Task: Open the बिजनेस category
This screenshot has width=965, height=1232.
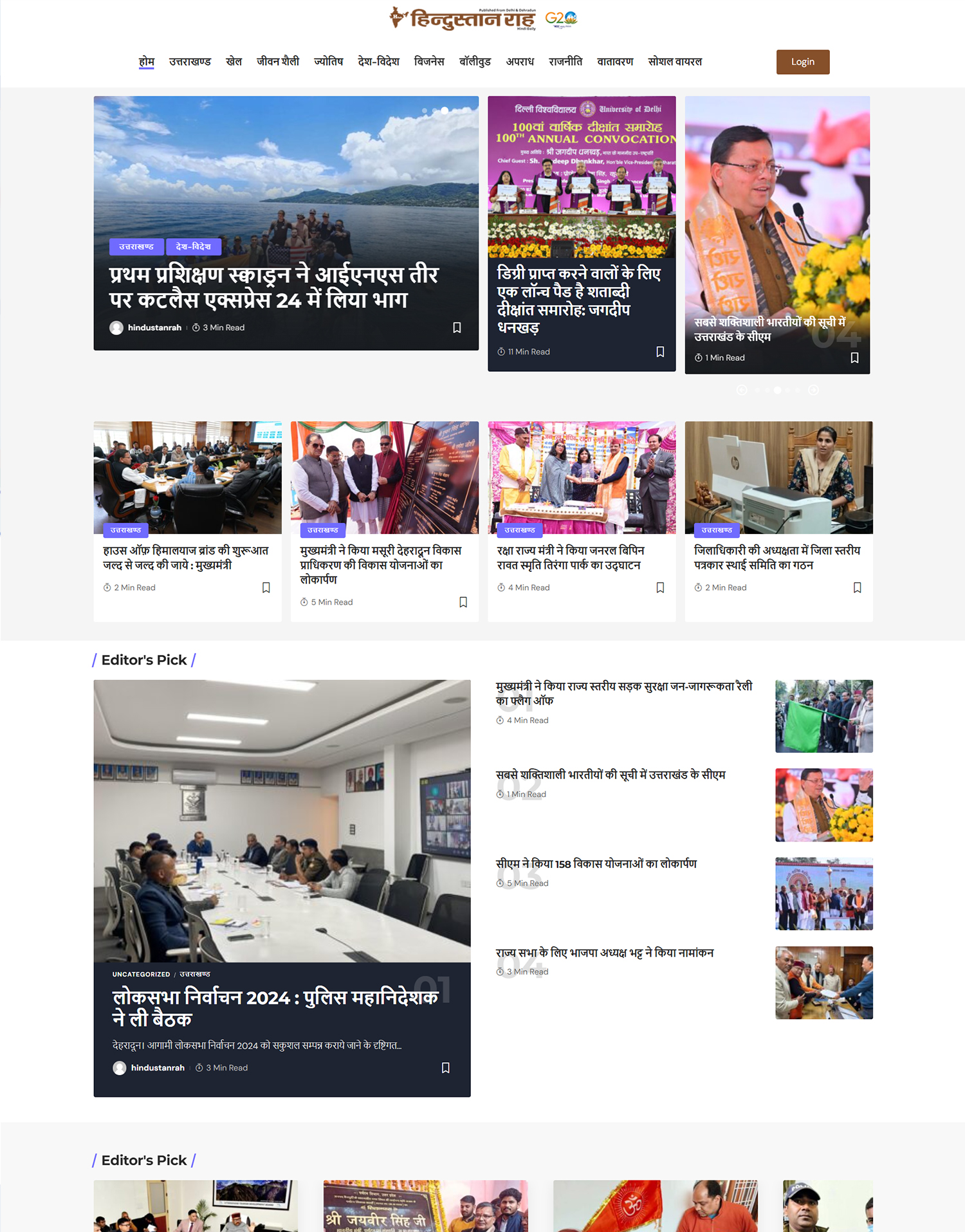Action: (429, 62)
